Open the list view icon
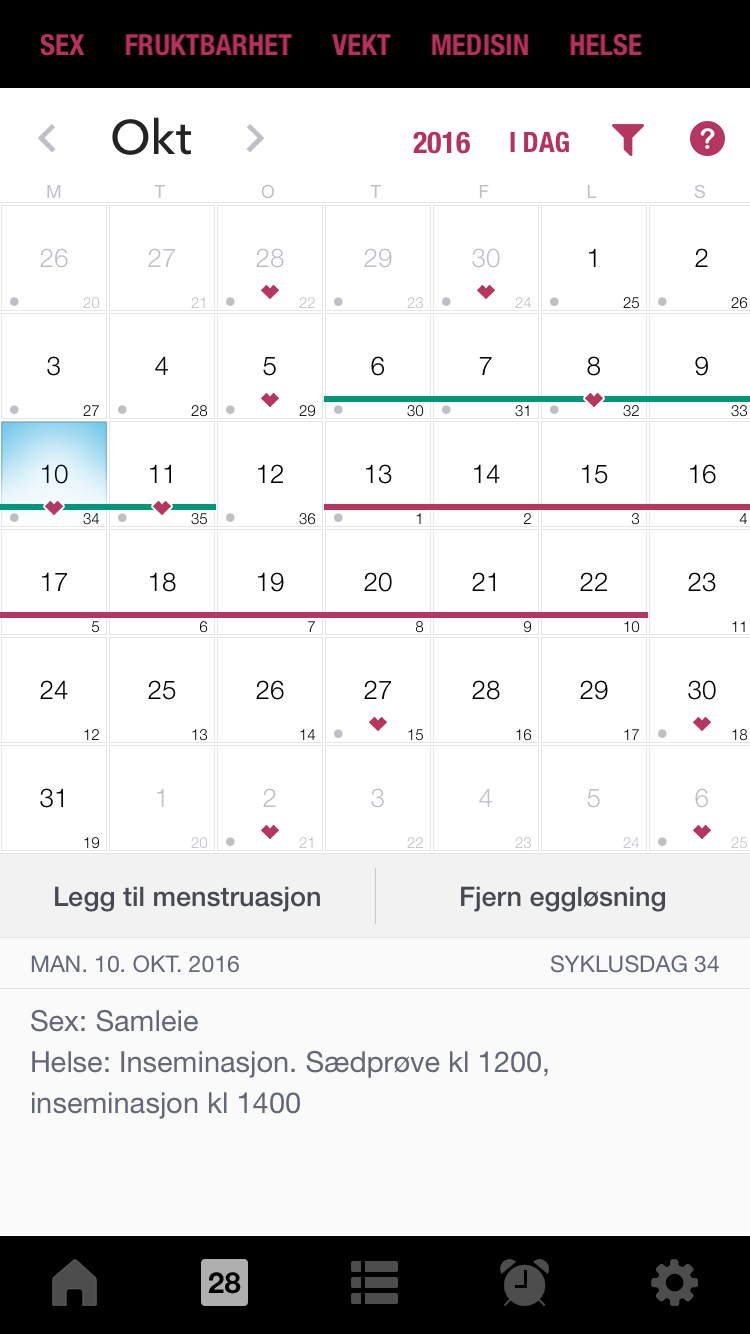Viewport: 750px width, 1334px height. click(375, 1281)
